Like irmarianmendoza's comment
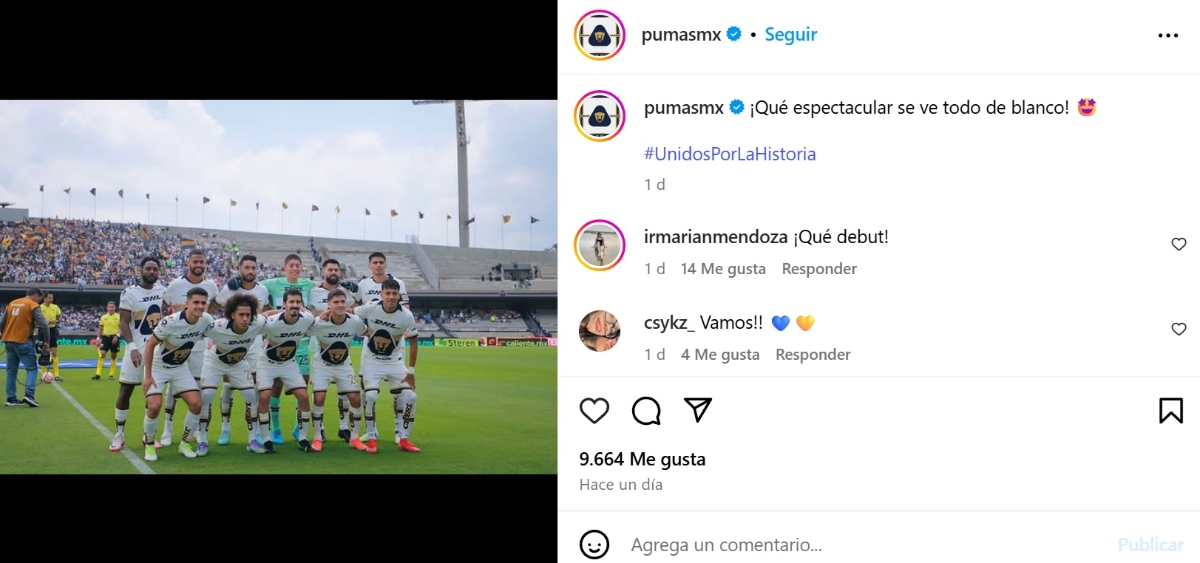1200x563 pixels. (1178, 244)
